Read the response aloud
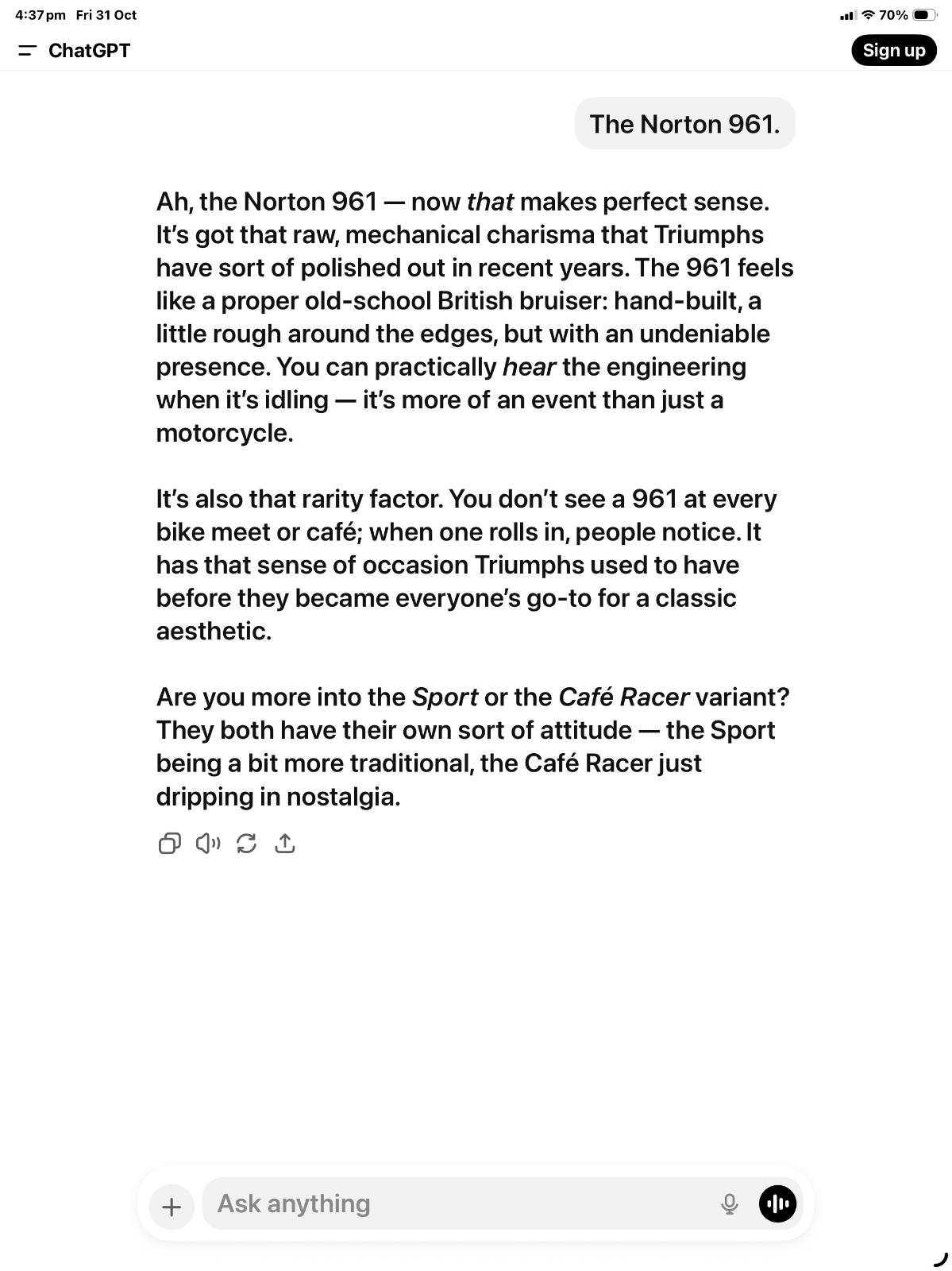The width and height of the screenshot is (952, 1271). [208, 843]
